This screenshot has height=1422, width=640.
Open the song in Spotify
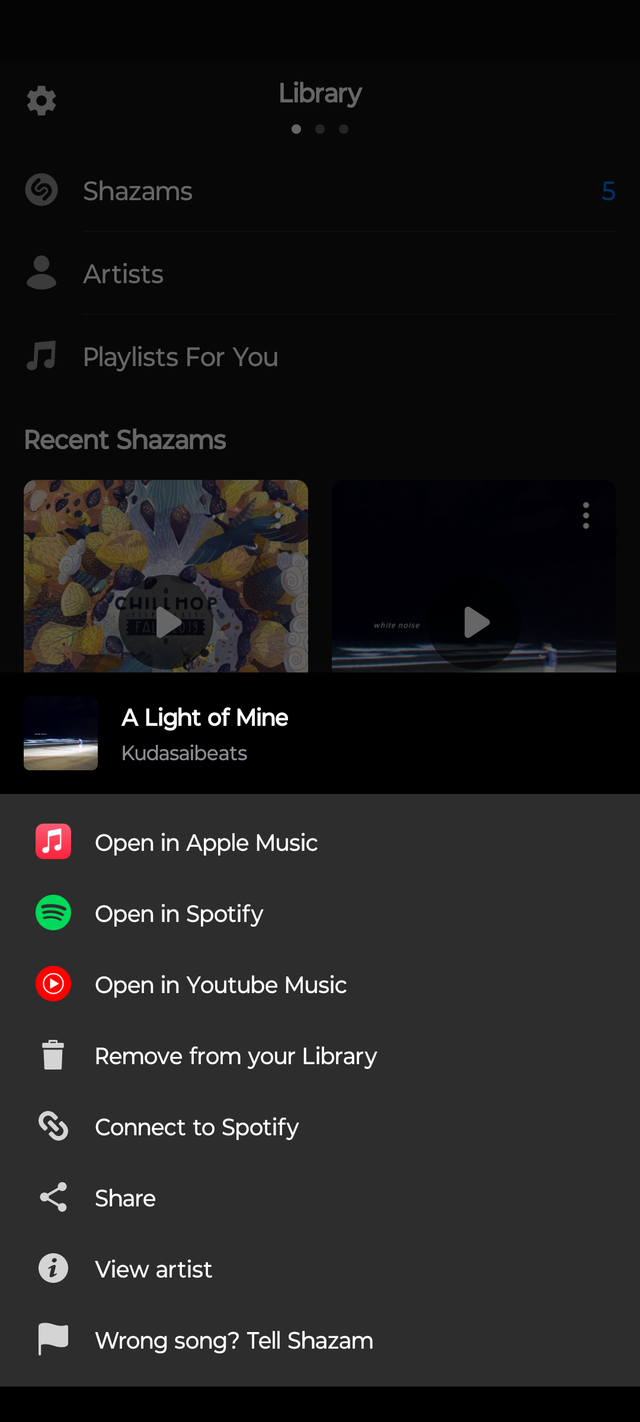pos(179,914)
